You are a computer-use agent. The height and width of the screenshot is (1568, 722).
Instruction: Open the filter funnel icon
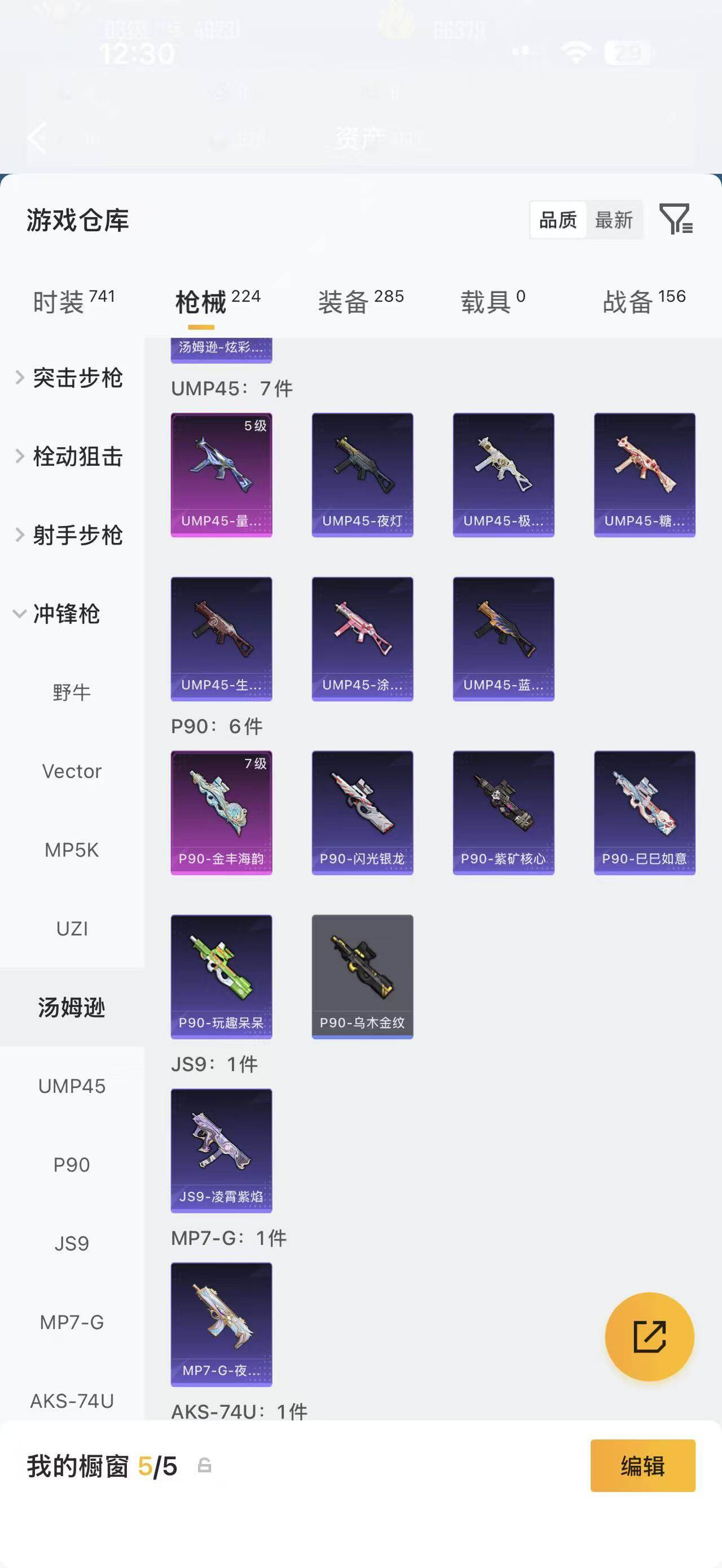click(x=676, y=219)
